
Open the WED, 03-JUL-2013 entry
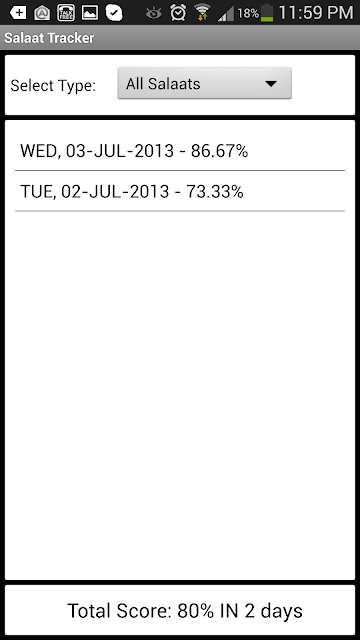[180, 151]
